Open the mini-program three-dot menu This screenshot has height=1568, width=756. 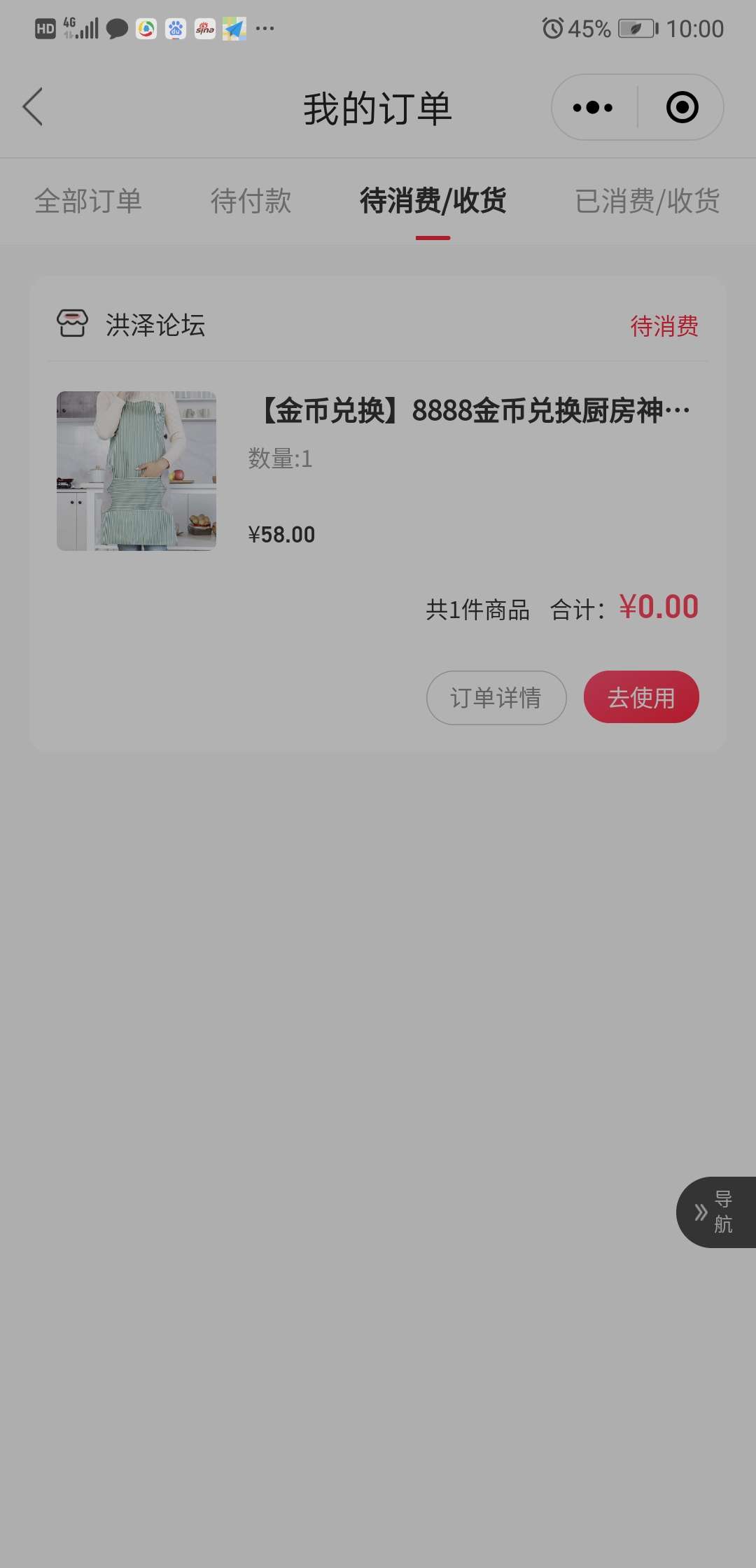[x=593, y=108]
